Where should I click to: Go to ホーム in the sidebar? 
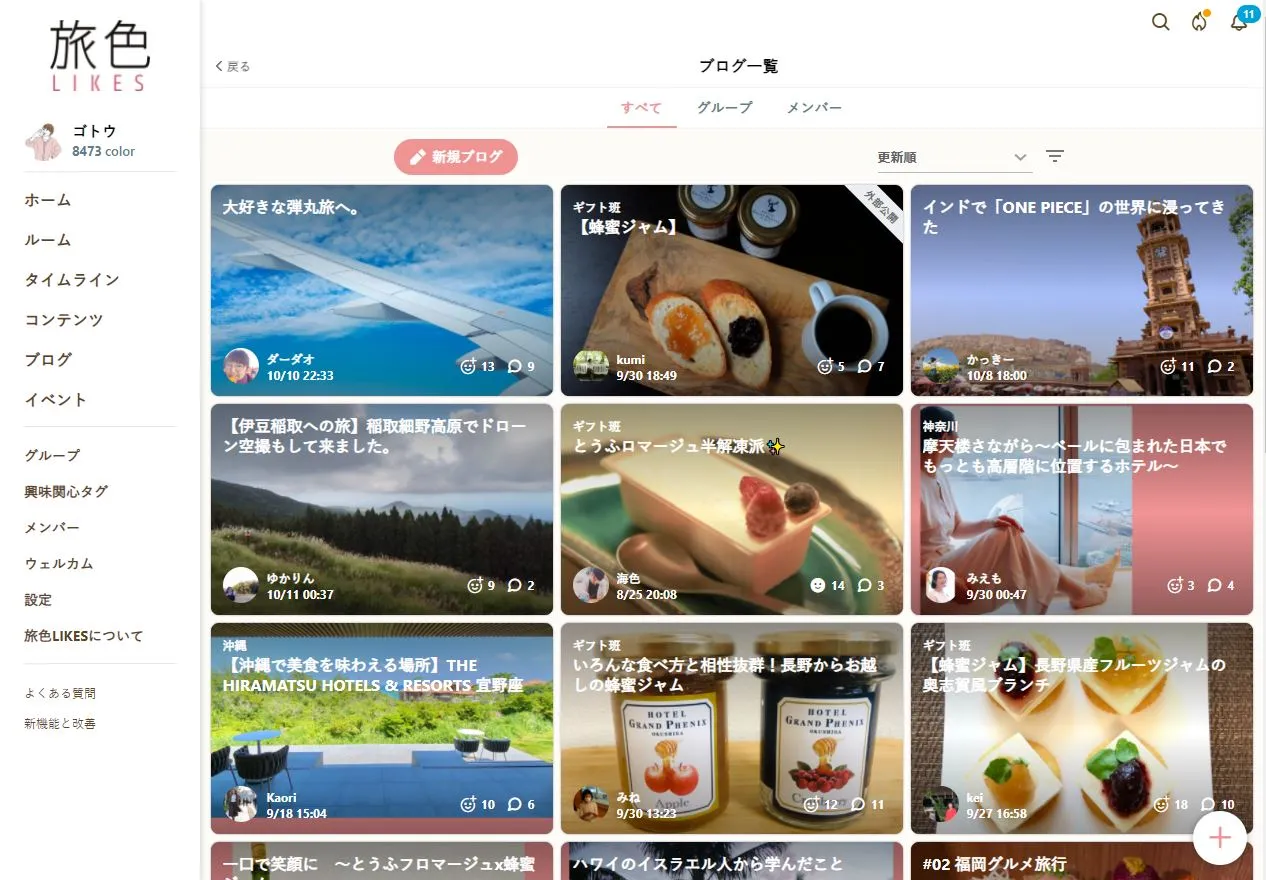(48, 200)
